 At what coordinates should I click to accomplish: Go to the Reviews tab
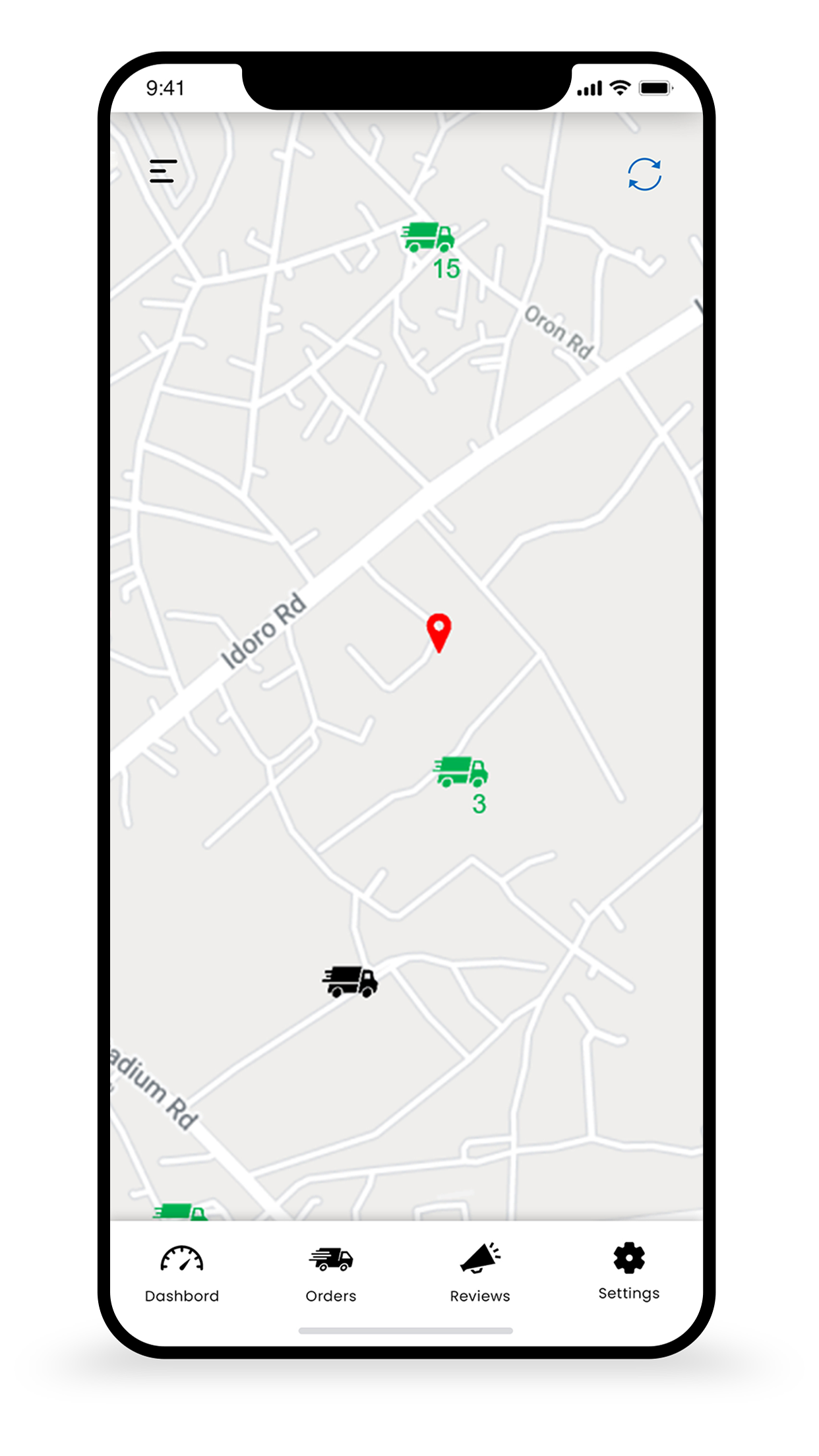(x=480, y=1274)
